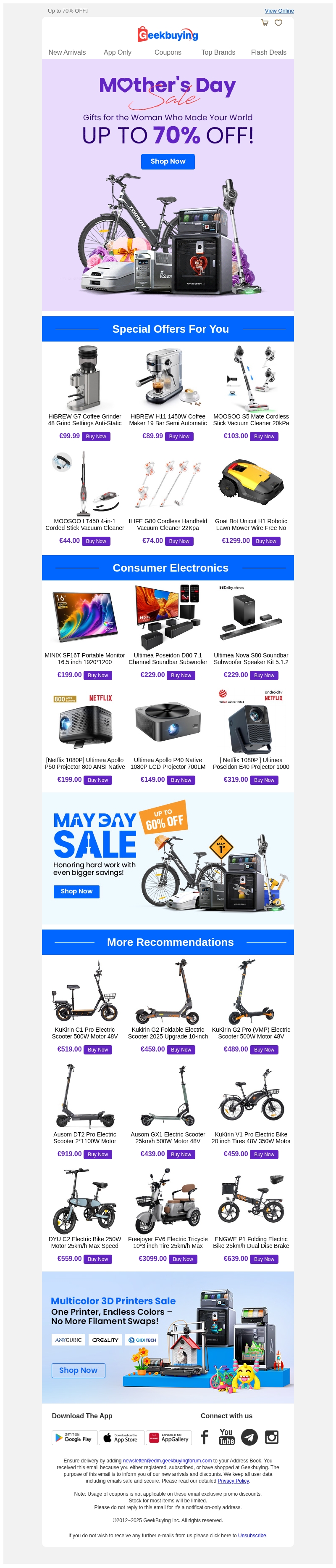
Task: Go to New Arrivals
Action: 67,52
